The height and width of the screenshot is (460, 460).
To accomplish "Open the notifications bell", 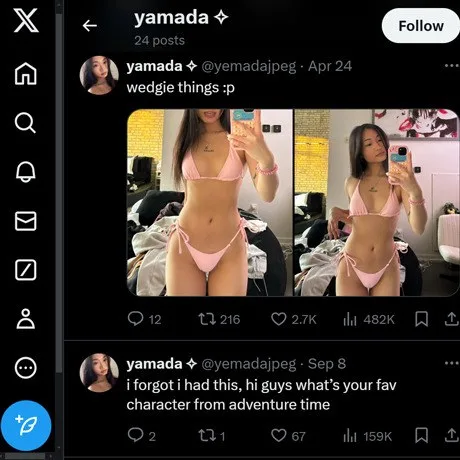I will (26, 172).
